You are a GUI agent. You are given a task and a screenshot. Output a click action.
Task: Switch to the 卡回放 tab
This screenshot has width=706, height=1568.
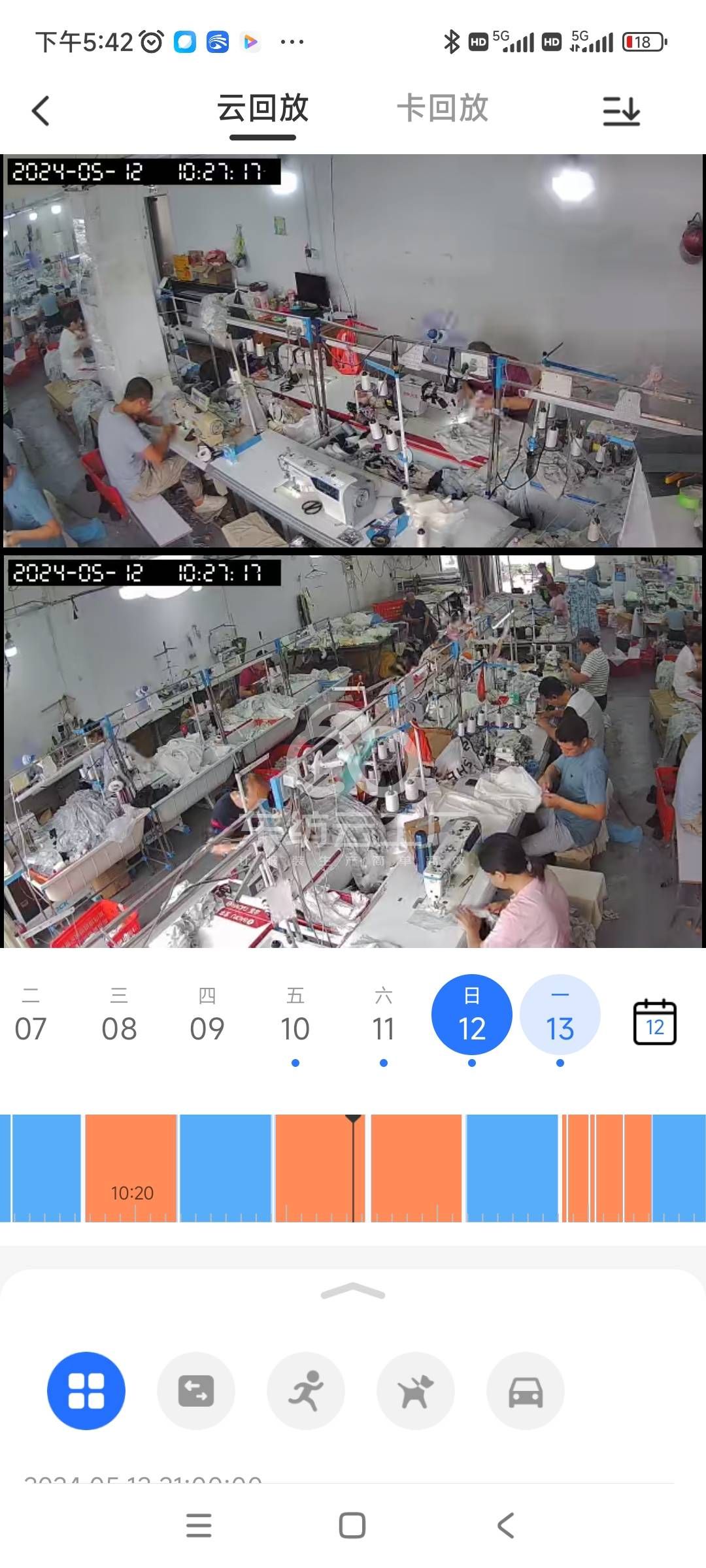(443, 108)
